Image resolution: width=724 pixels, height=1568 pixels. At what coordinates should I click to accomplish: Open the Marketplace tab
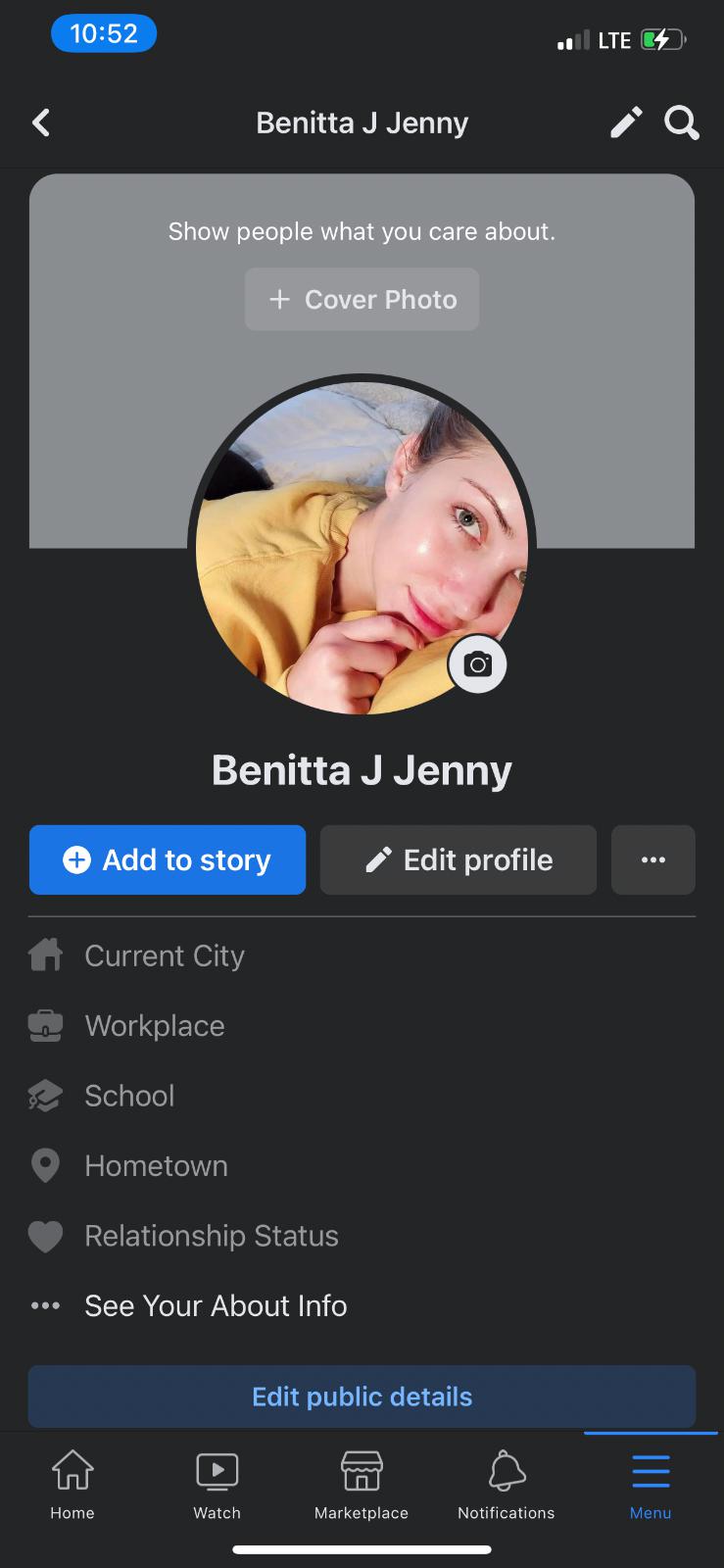click(362, 1484)
